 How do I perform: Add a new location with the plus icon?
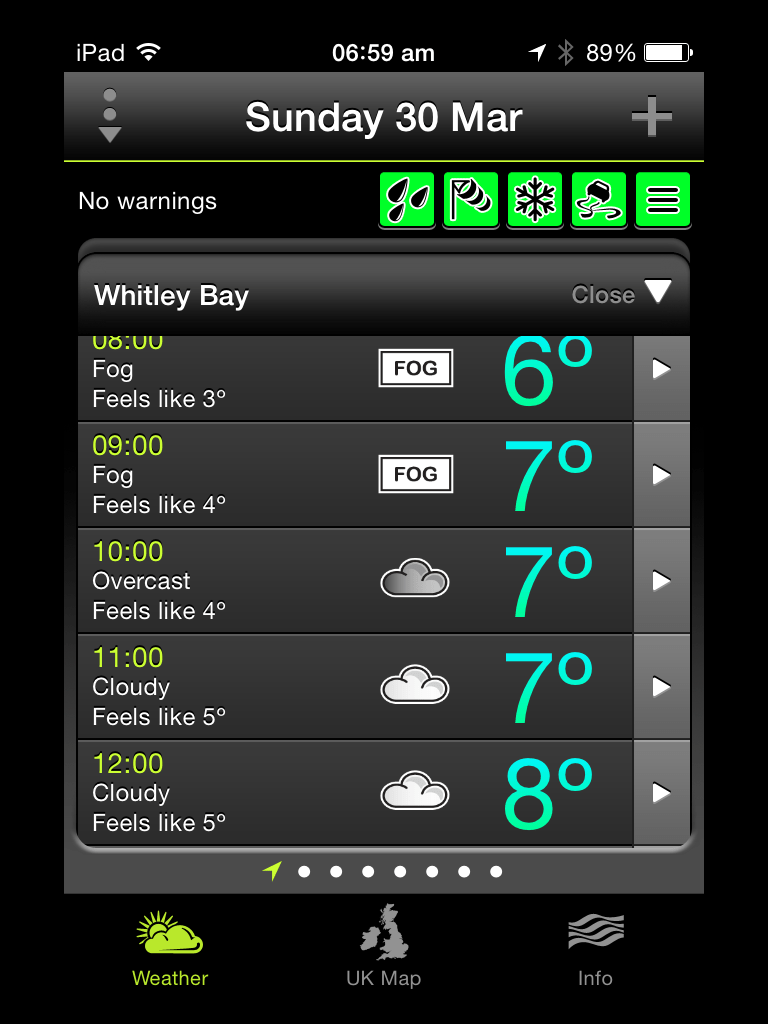tap(651, 118)
